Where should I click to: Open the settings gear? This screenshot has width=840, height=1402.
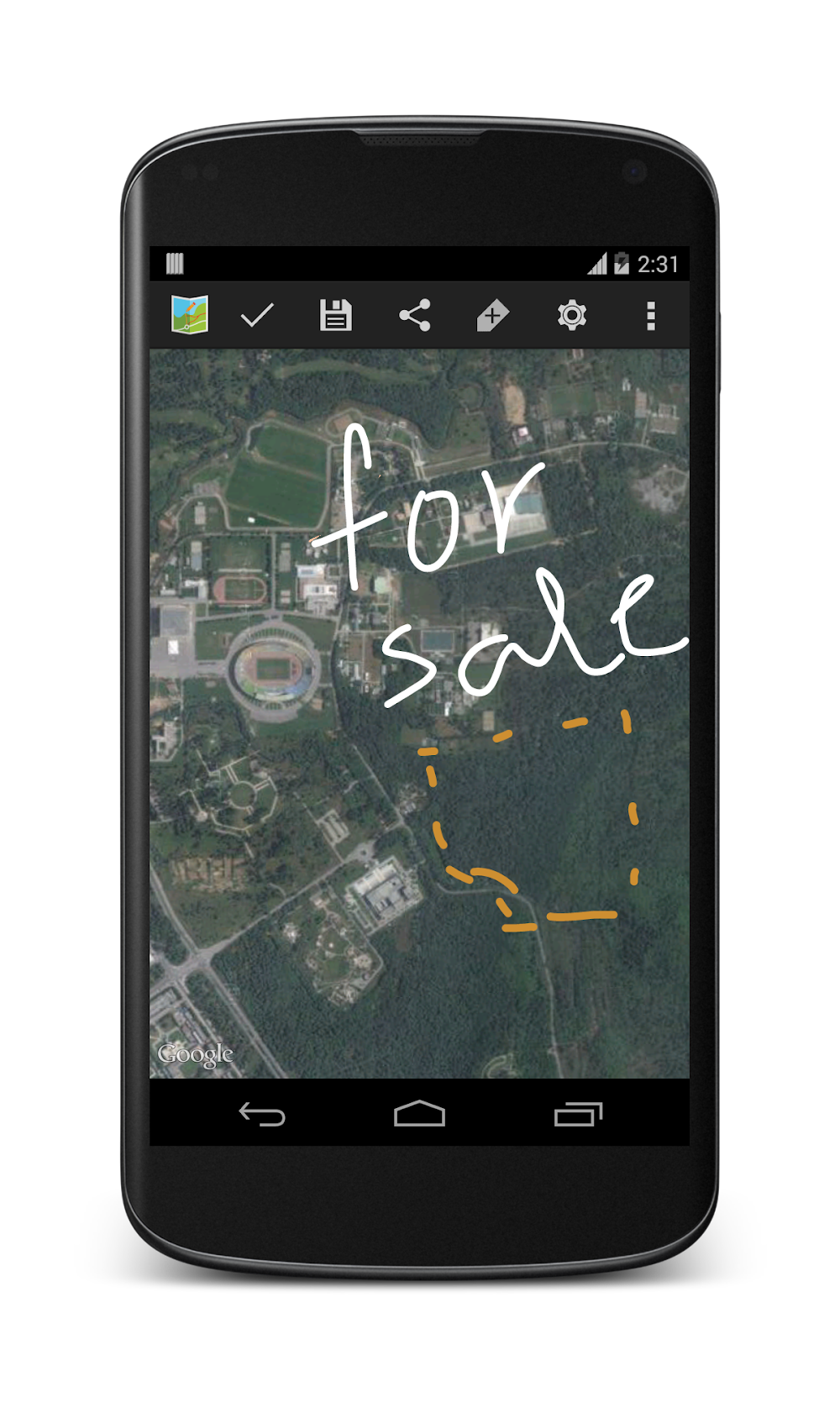tap(572, 316)
